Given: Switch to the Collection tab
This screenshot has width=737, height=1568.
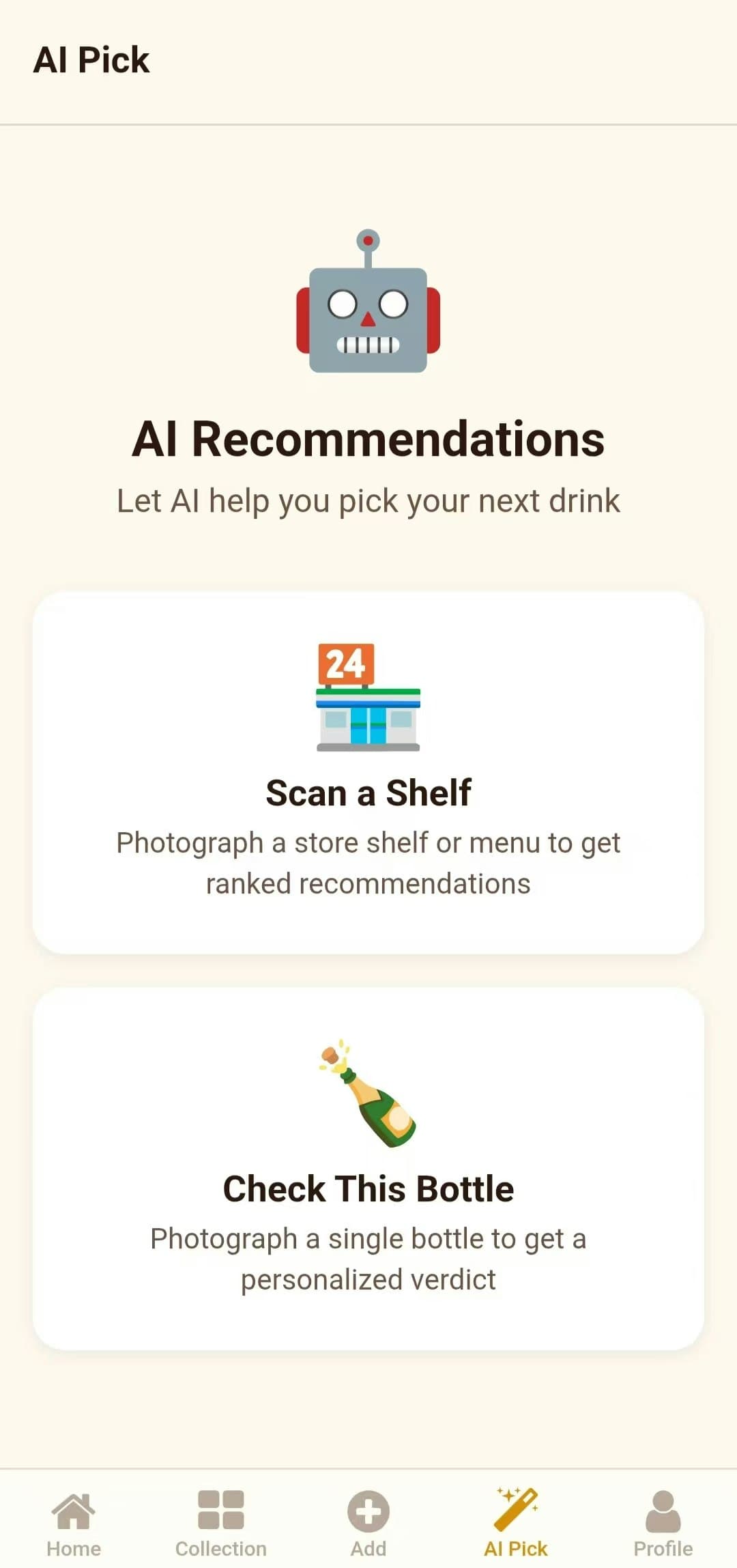Looking at the screenshot, I should 221,1523.
